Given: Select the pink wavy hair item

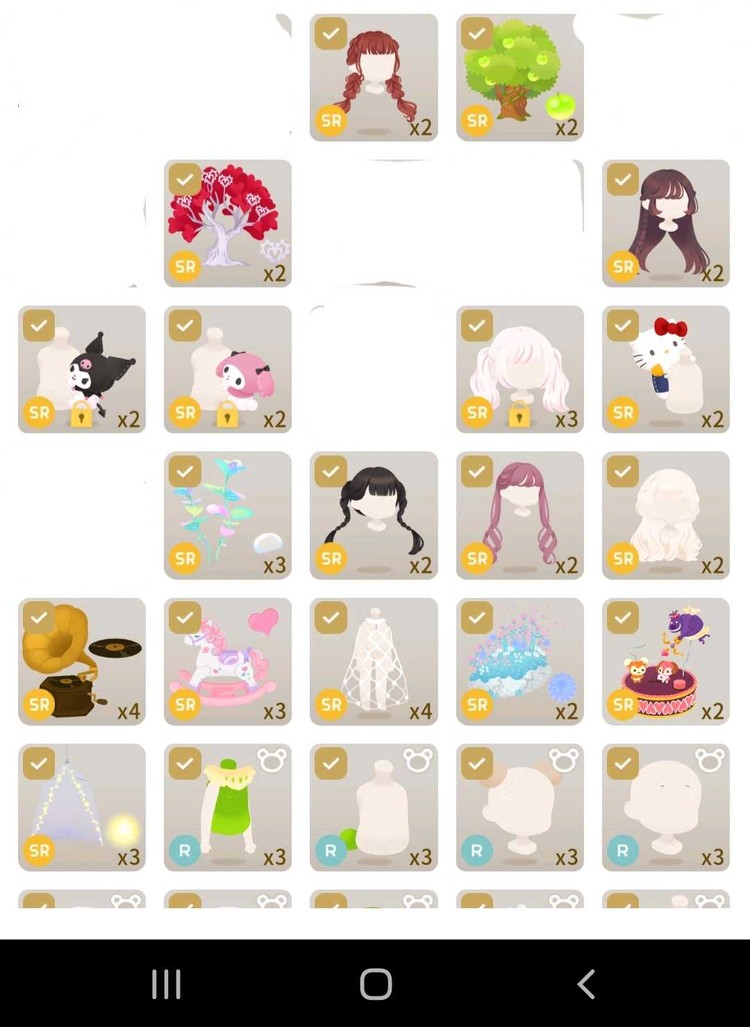Looking at the screenshot, I should [x=520, y=515].
